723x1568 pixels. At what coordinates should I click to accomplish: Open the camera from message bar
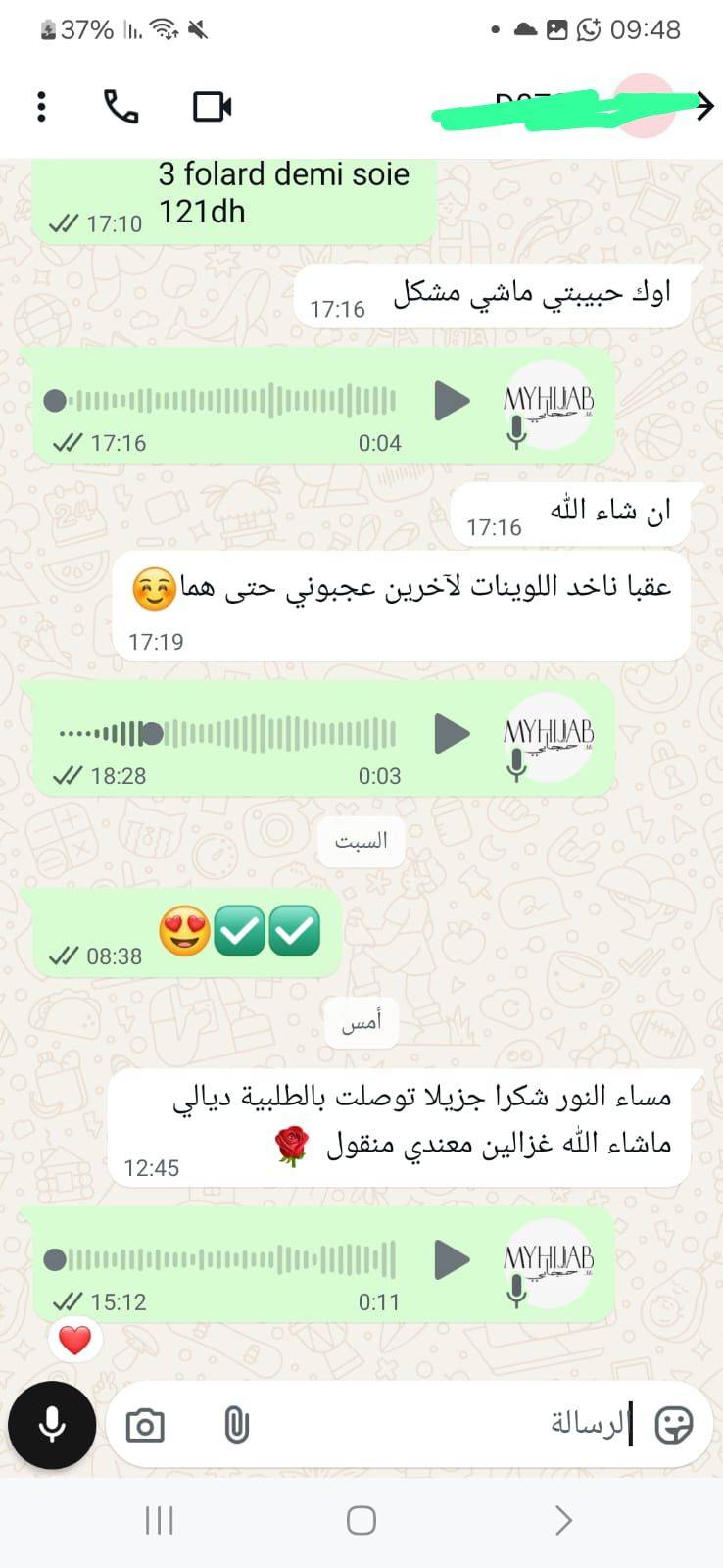[x=145, y=1425]
